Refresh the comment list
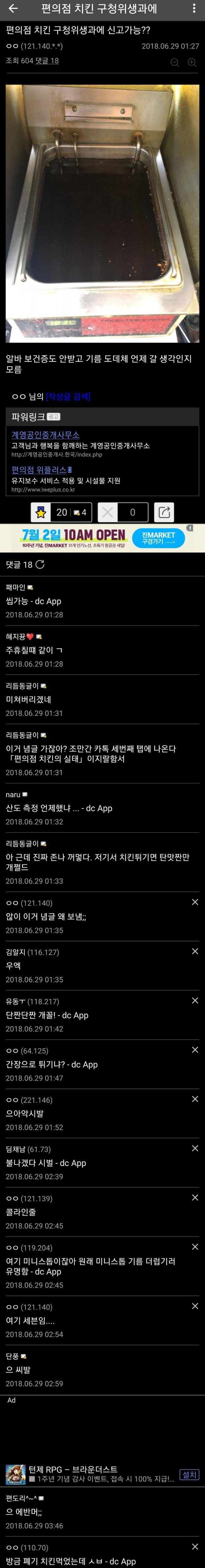This screenshot has width=205, height=1568. pos(40,564)
